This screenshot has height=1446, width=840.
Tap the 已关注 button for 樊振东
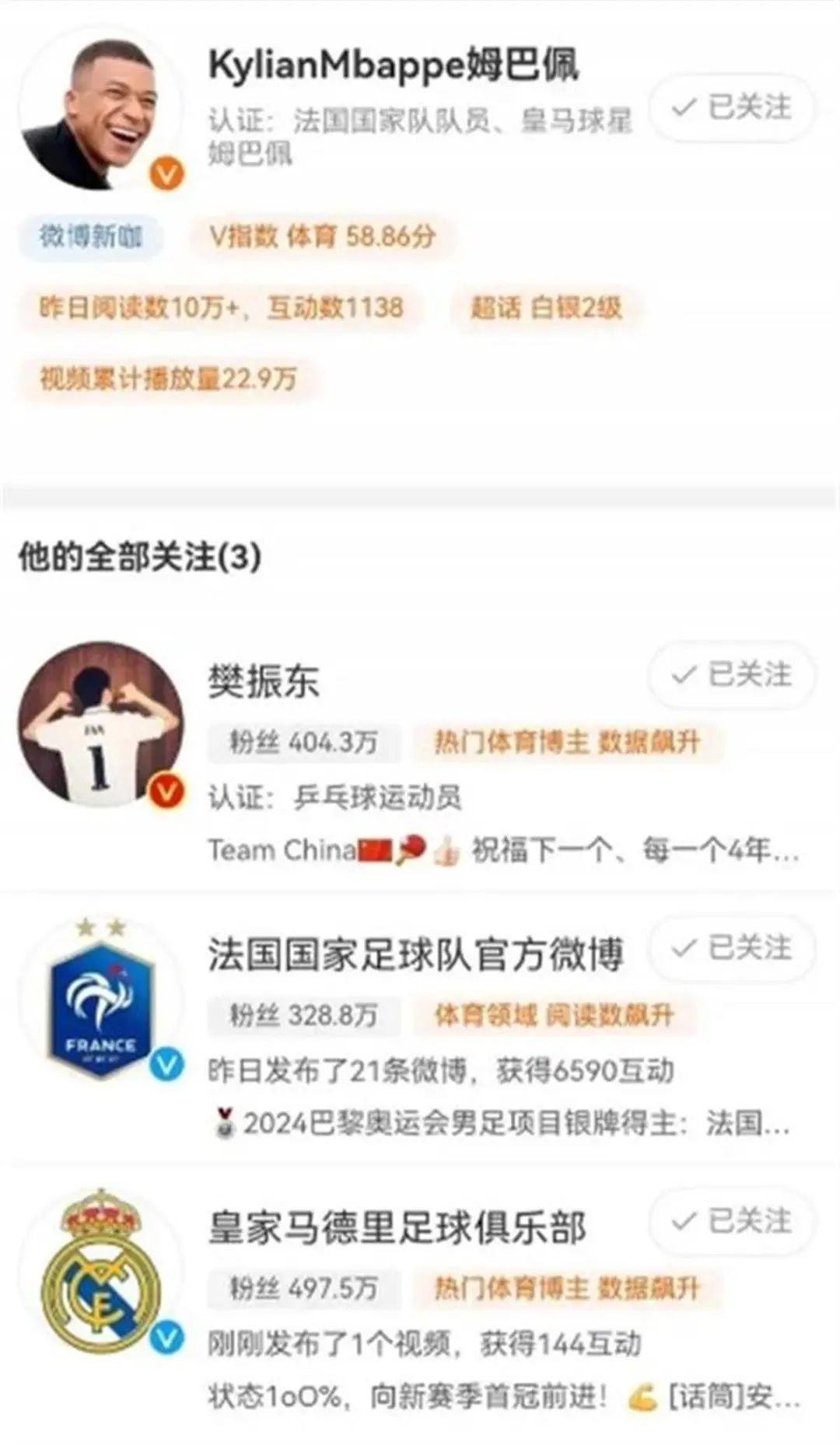click(732, 675)
